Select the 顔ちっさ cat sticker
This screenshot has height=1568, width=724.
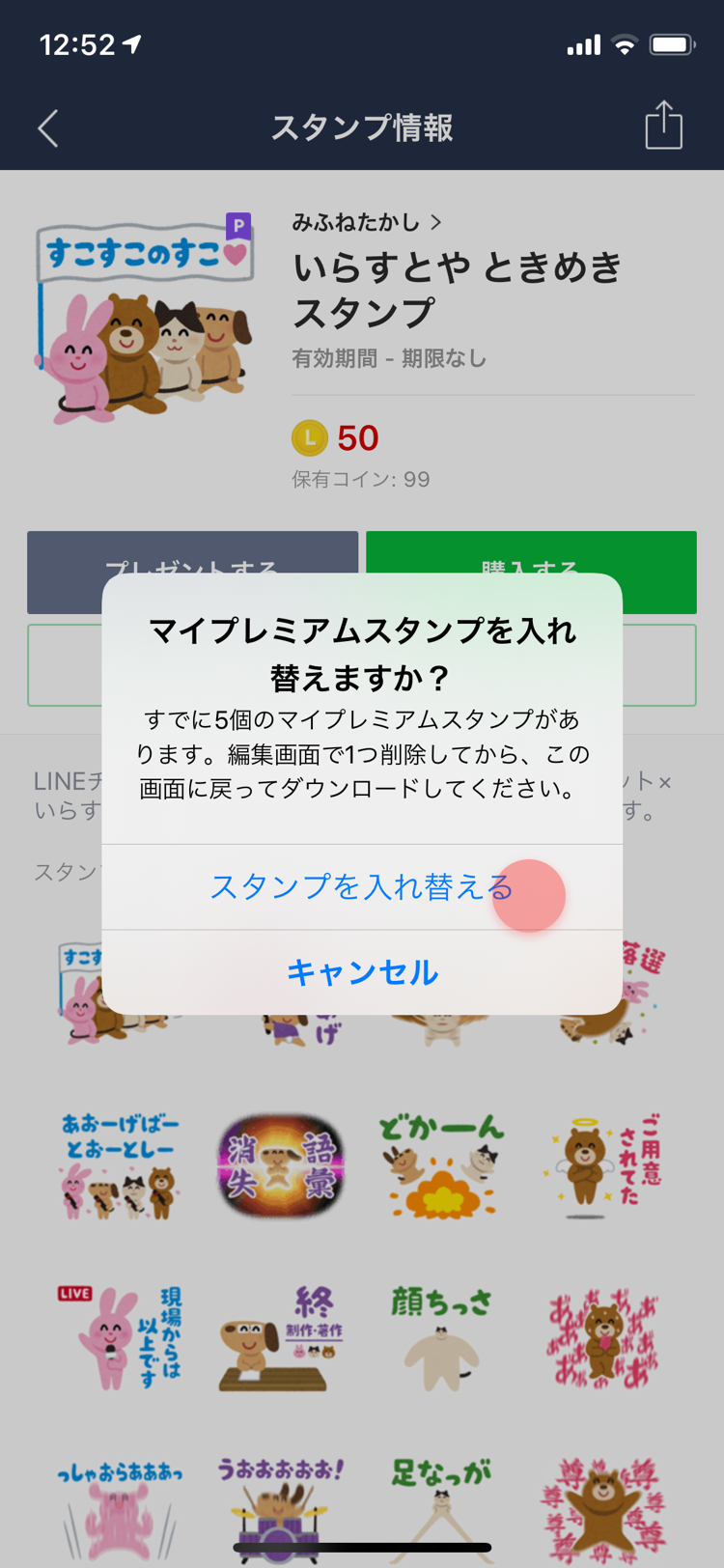click(x=441, y=1338)
